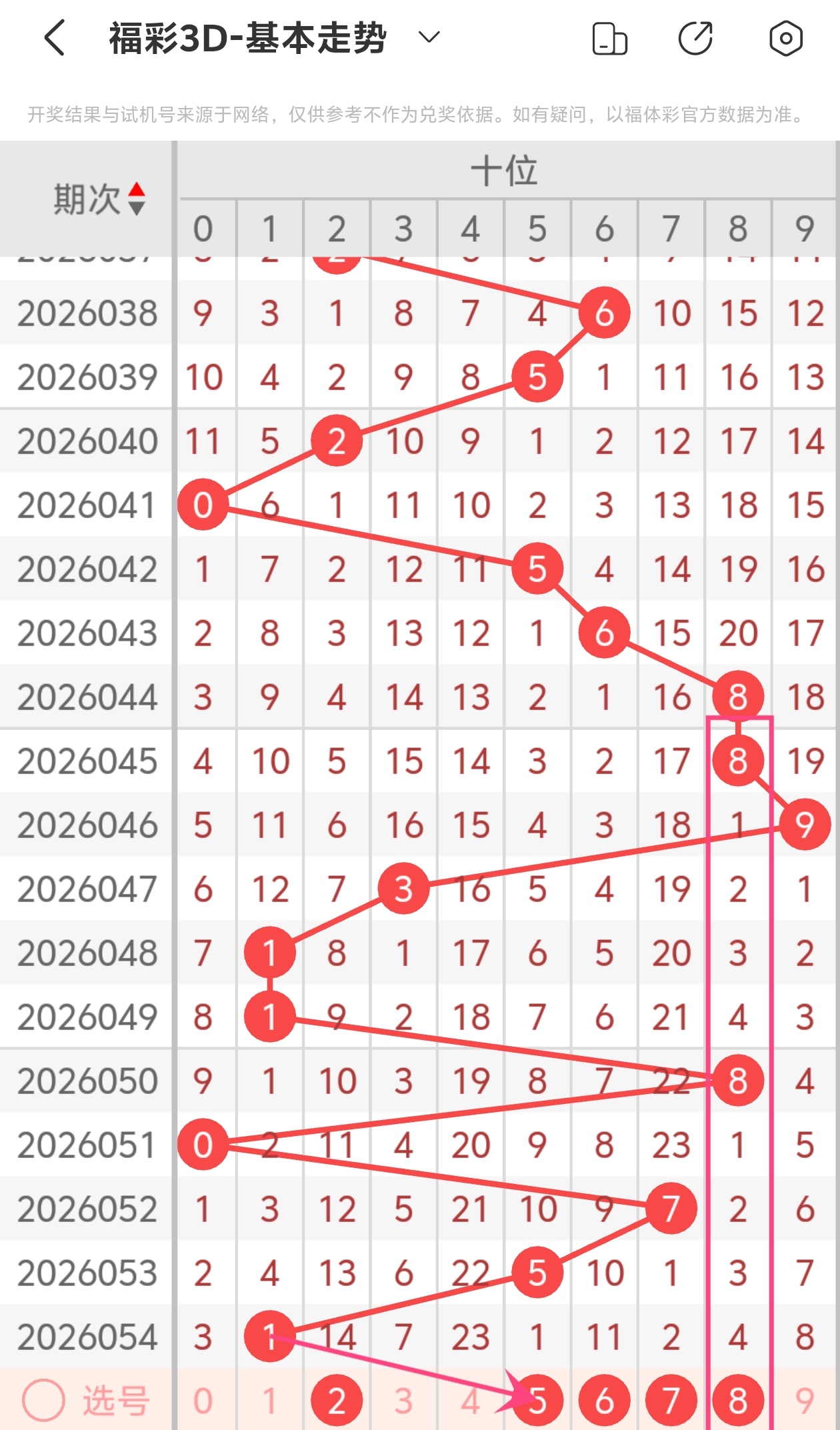This screenshot has height=1430, width=840.
Task: Deselect number 6 in the 选号 row
Action: 604,1401
